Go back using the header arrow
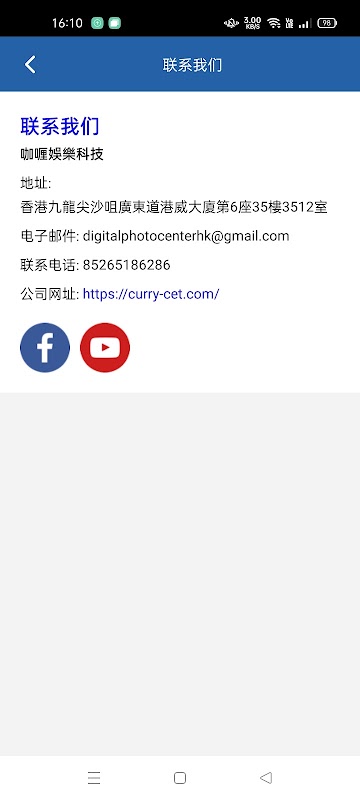Screen dimensions: 360x800 30,65
